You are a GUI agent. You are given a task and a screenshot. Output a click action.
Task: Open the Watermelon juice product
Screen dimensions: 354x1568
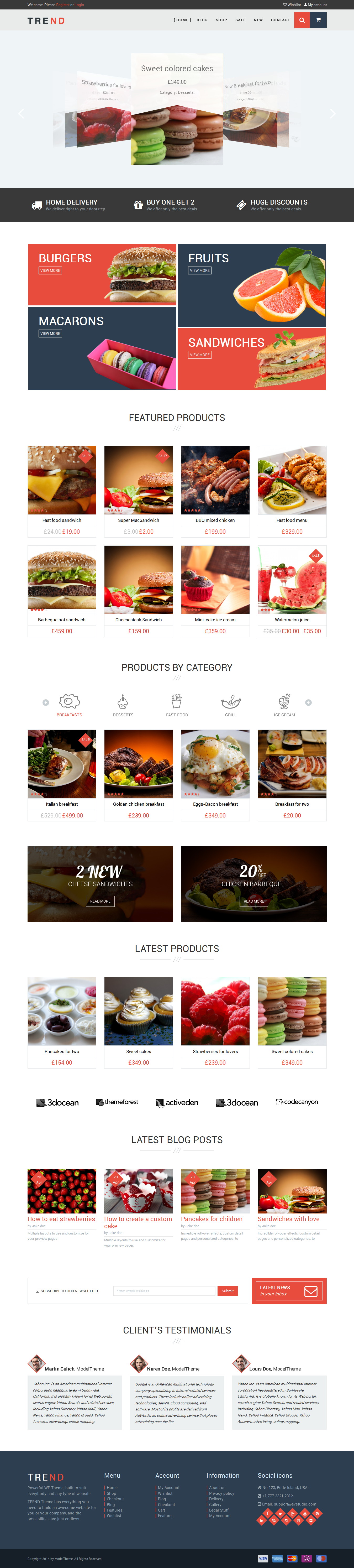click(x=292, y=620)
